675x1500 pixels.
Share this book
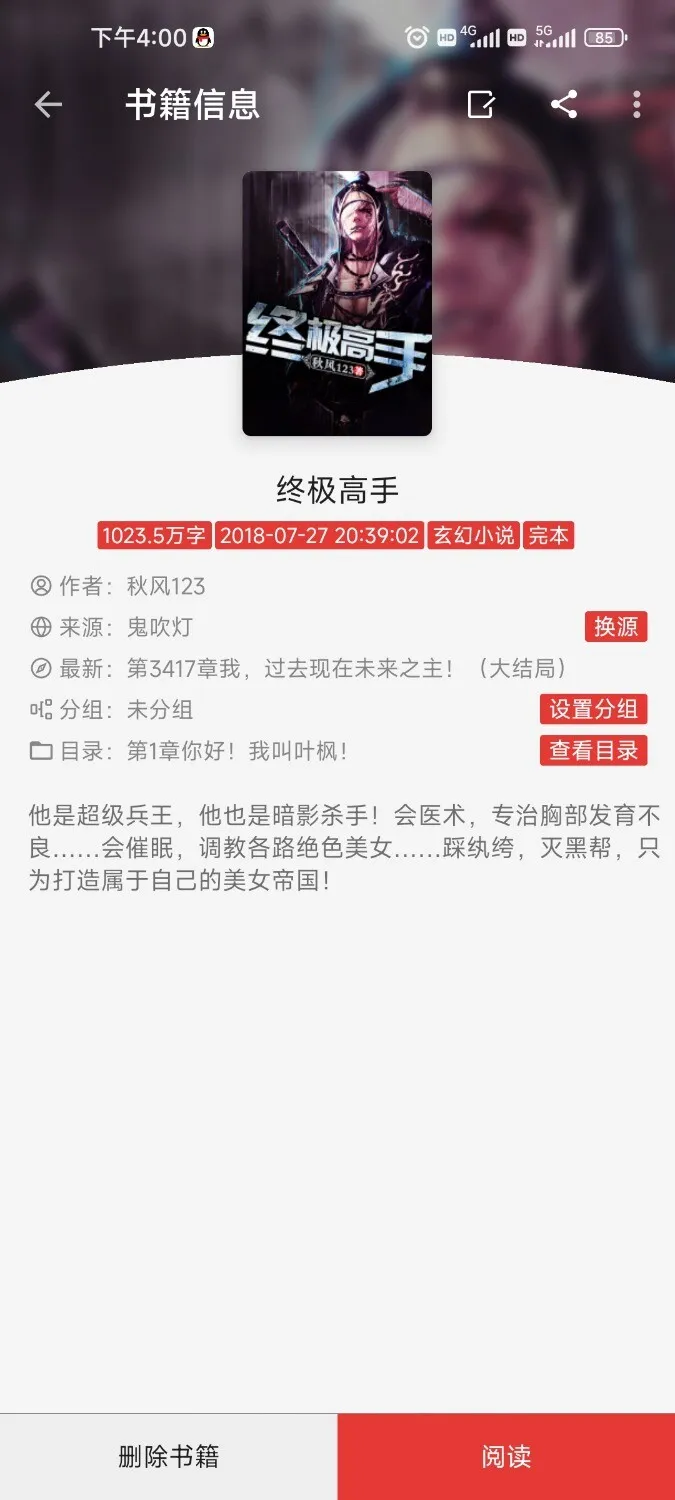(x=564, y=104)
